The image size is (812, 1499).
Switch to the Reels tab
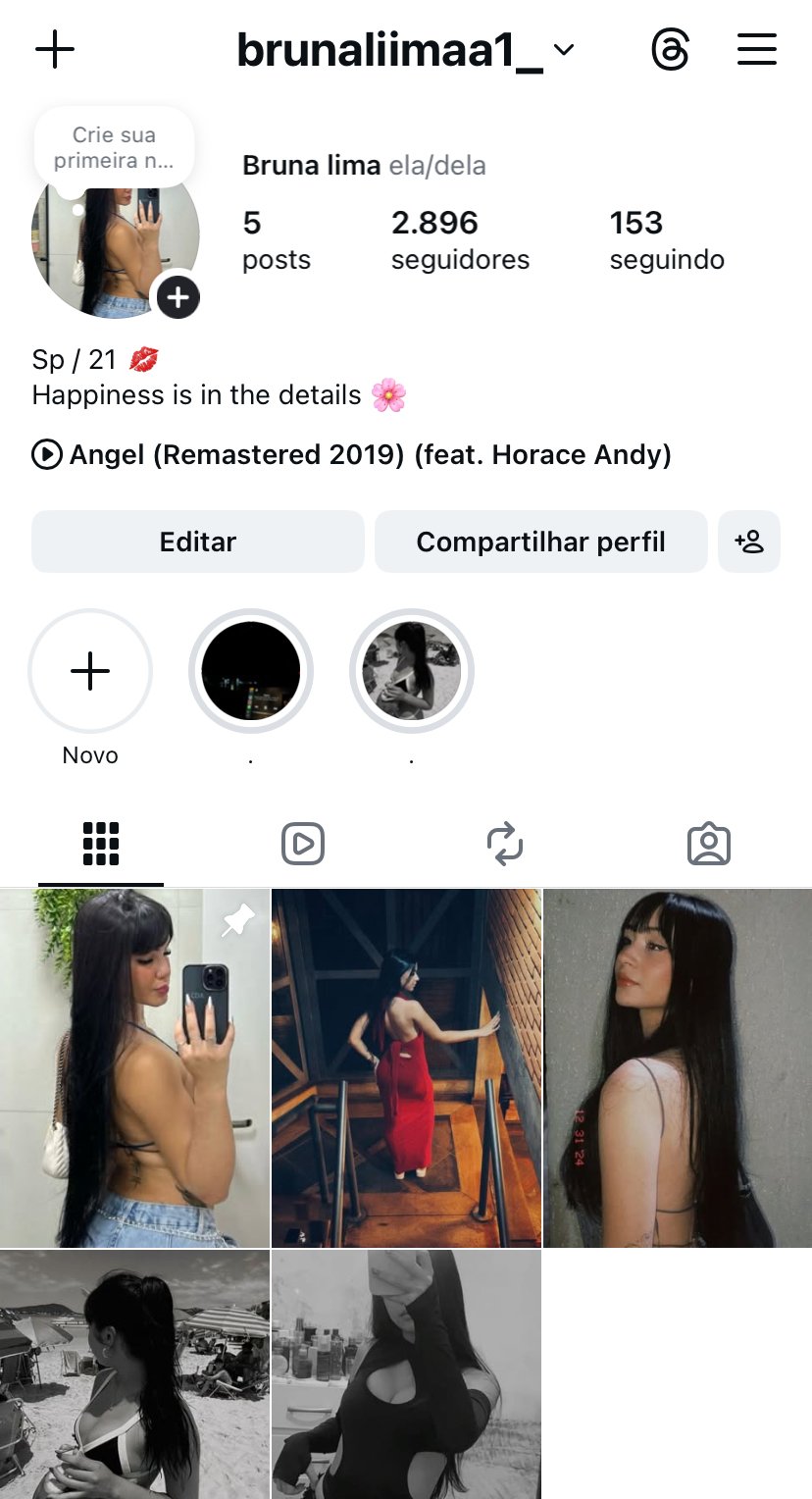[x=303, y=844]
